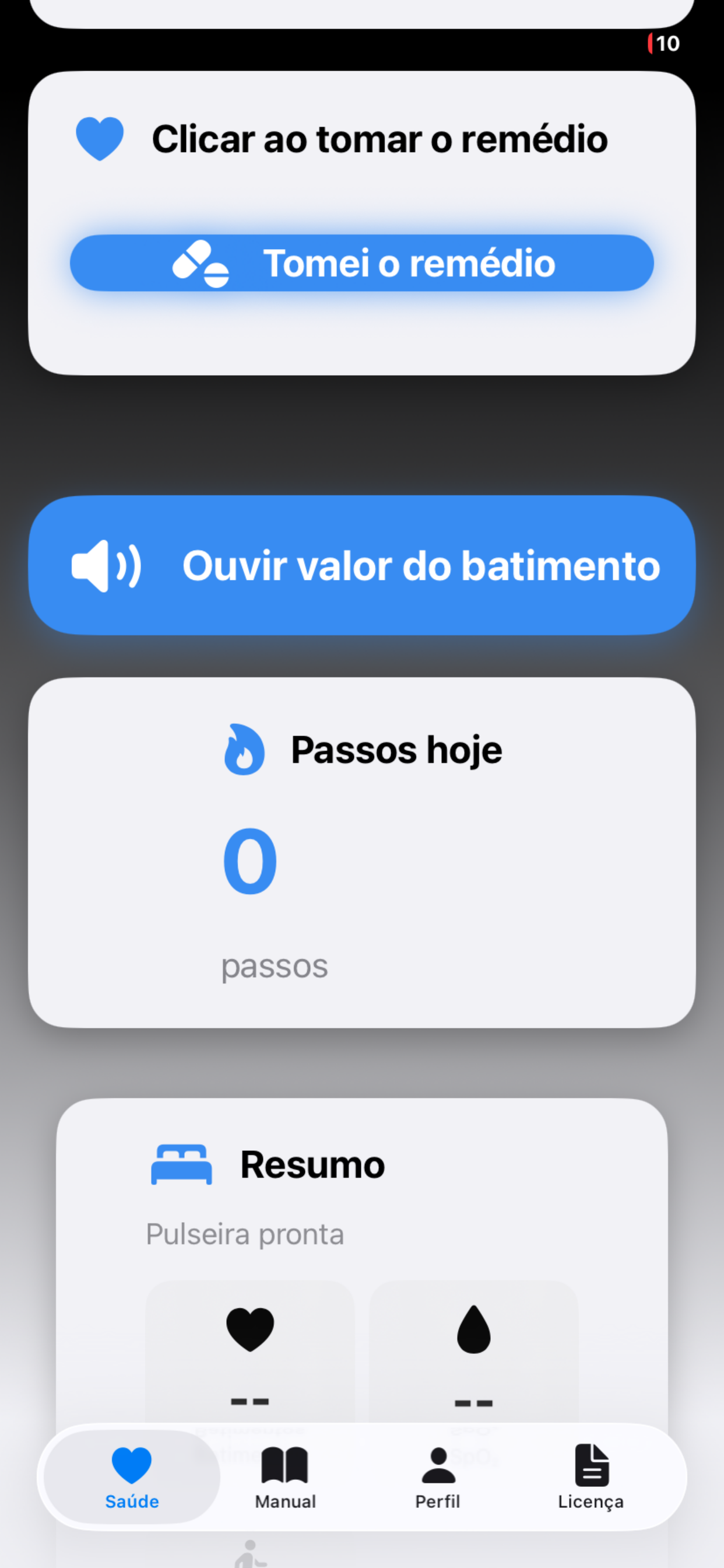Select the pill icon inside Tomei o remédio button

202,262
